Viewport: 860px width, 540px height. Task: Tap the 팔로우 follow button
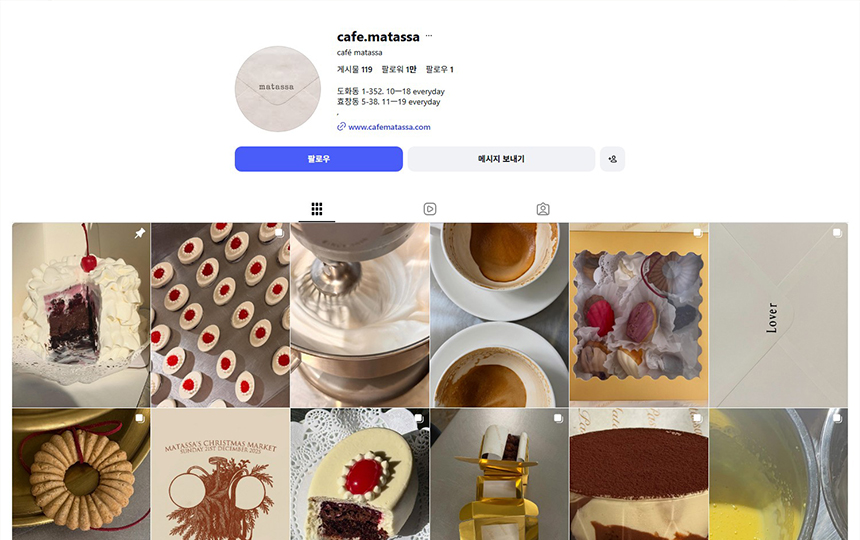318,159
